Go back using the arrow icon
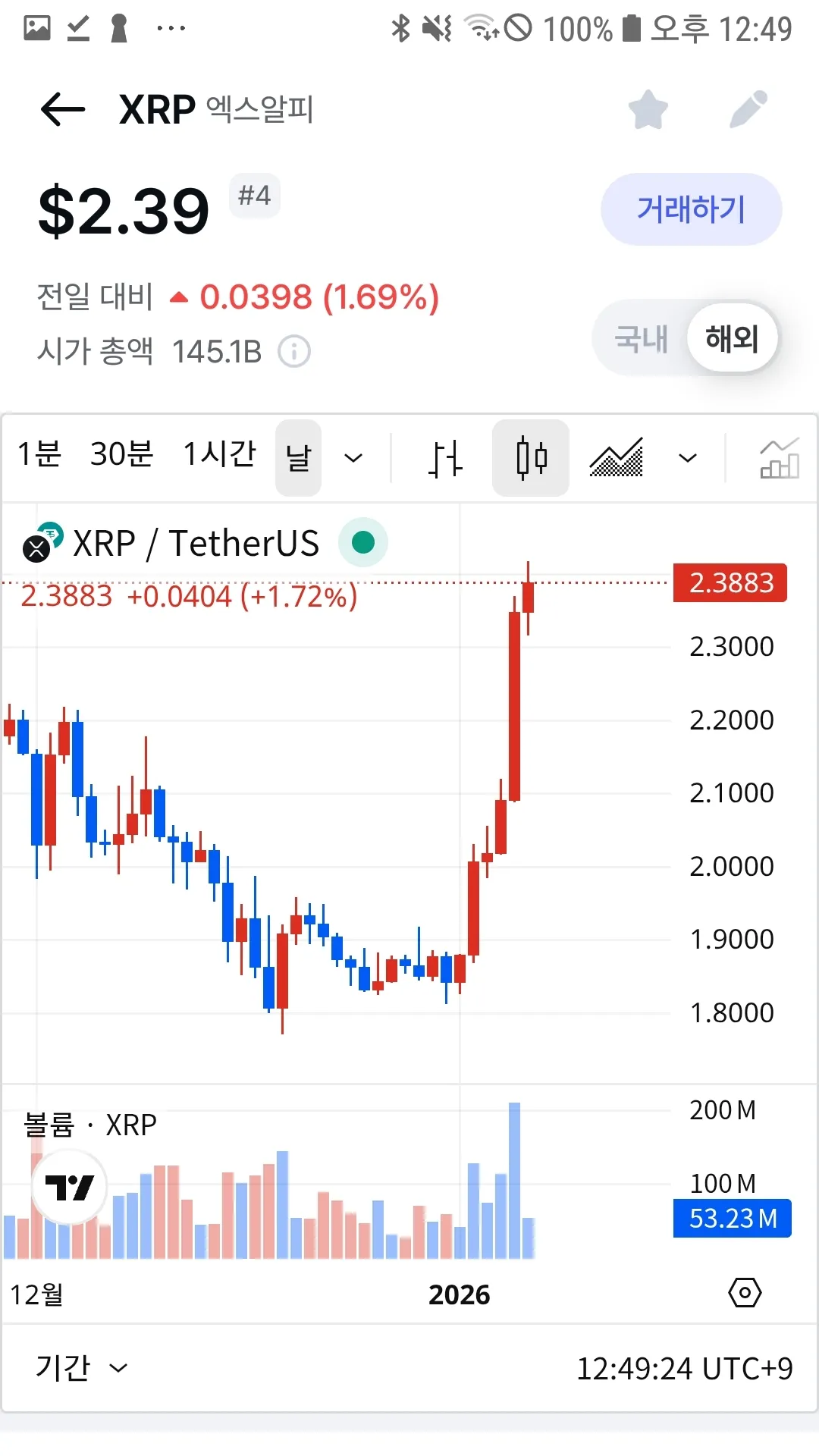This screenshot has width=819, height=1456. pyautogui.click(x=63, y=109)
